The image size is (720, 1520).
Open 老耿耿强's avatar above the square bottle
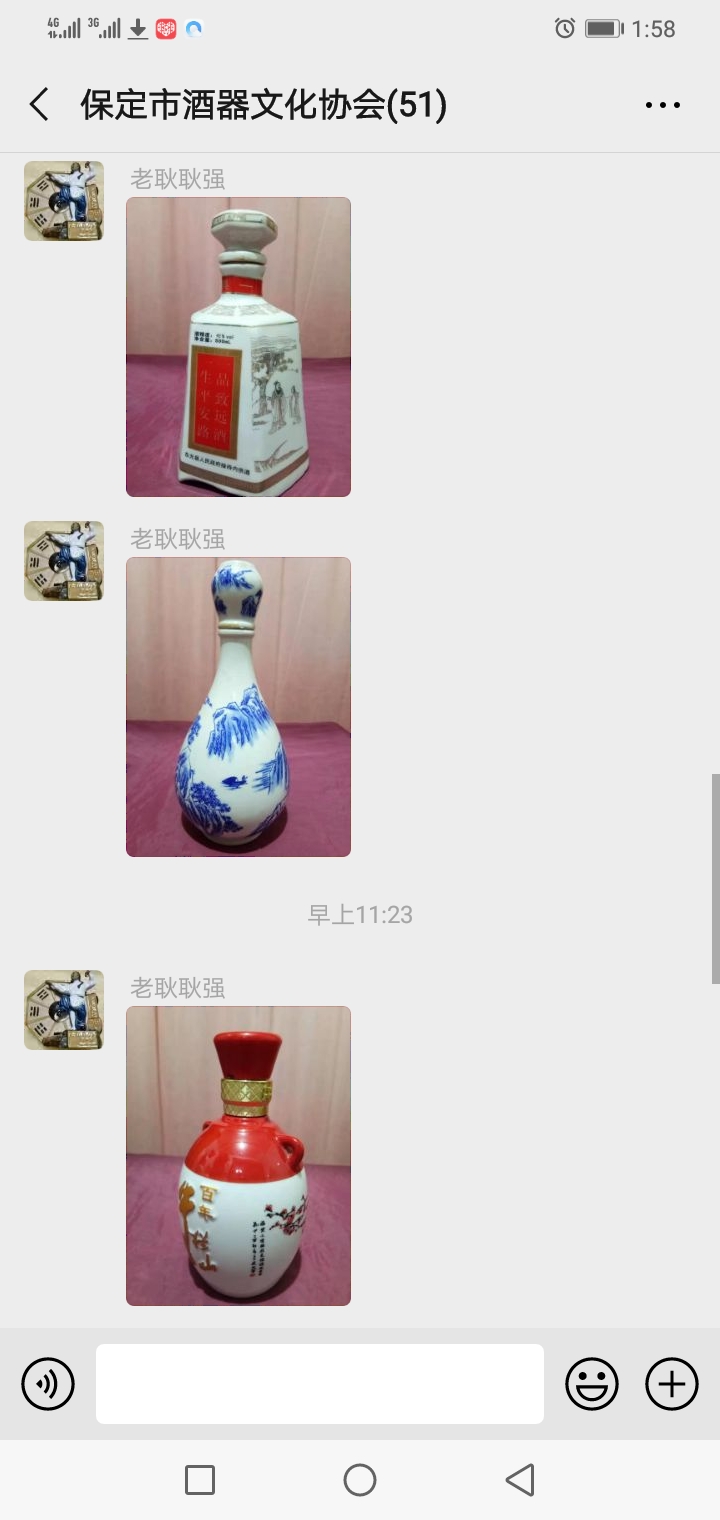coord(64,201)
